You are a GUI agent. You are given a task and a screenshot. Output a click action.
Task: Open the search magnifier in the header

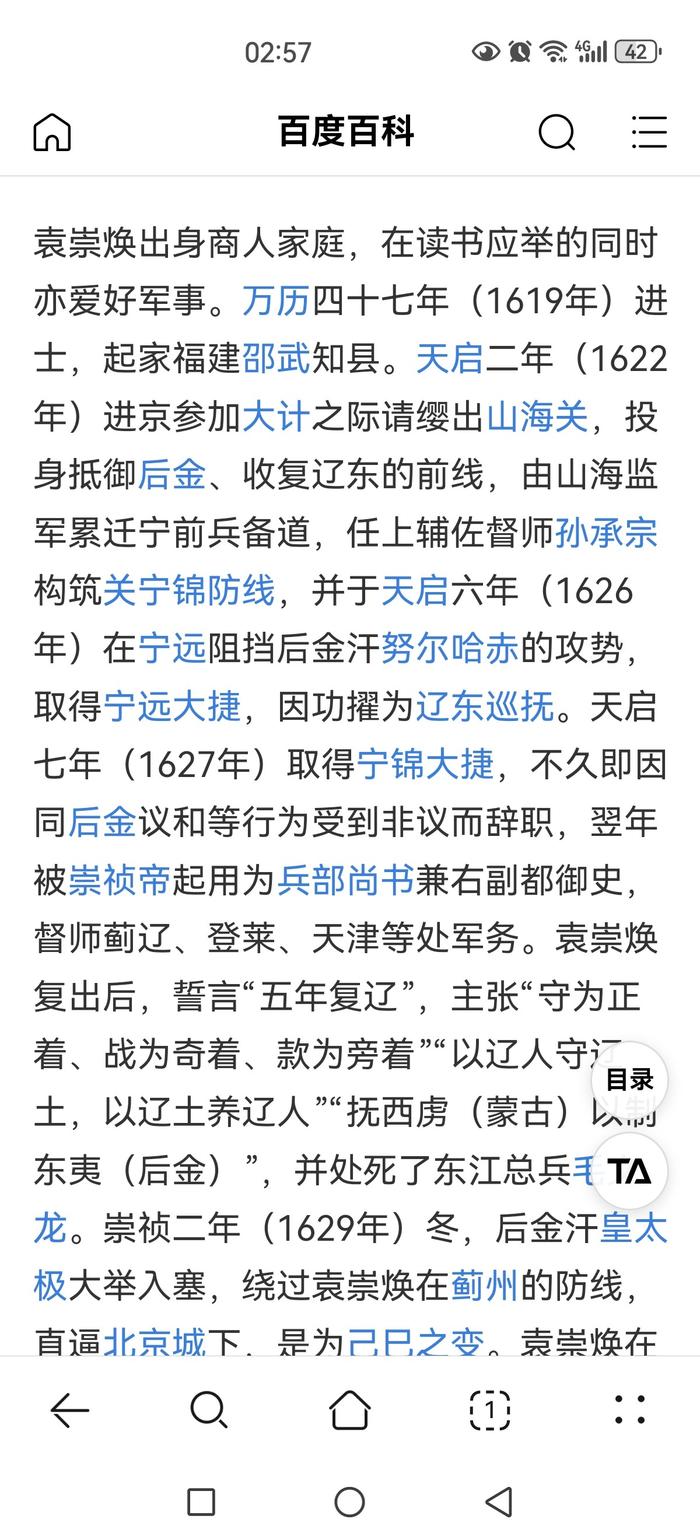[556, 132]
